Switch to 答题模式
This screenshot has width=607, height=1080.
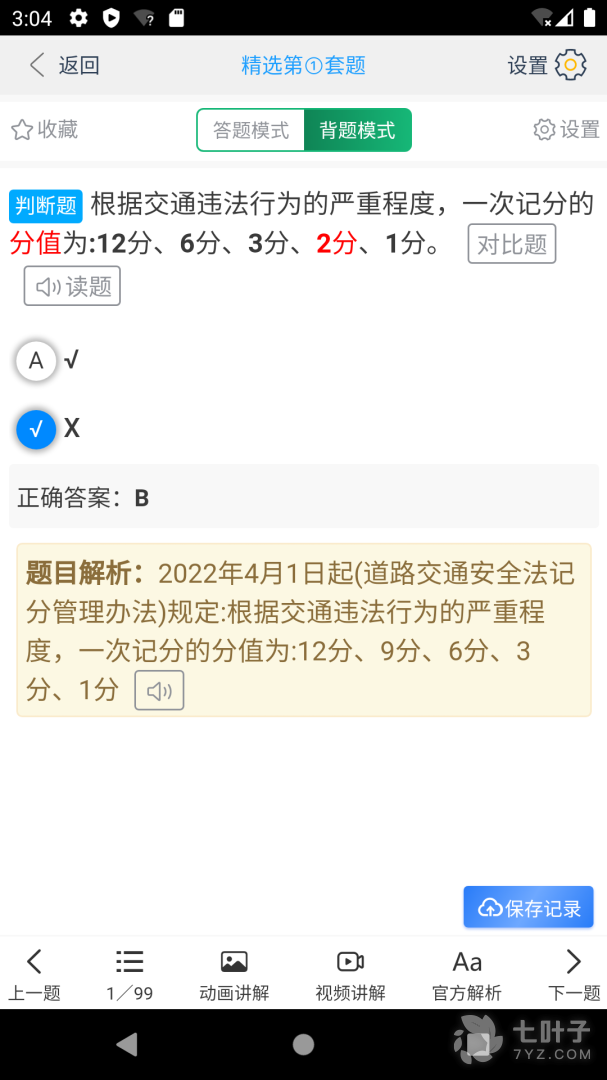tap(251, 130)
